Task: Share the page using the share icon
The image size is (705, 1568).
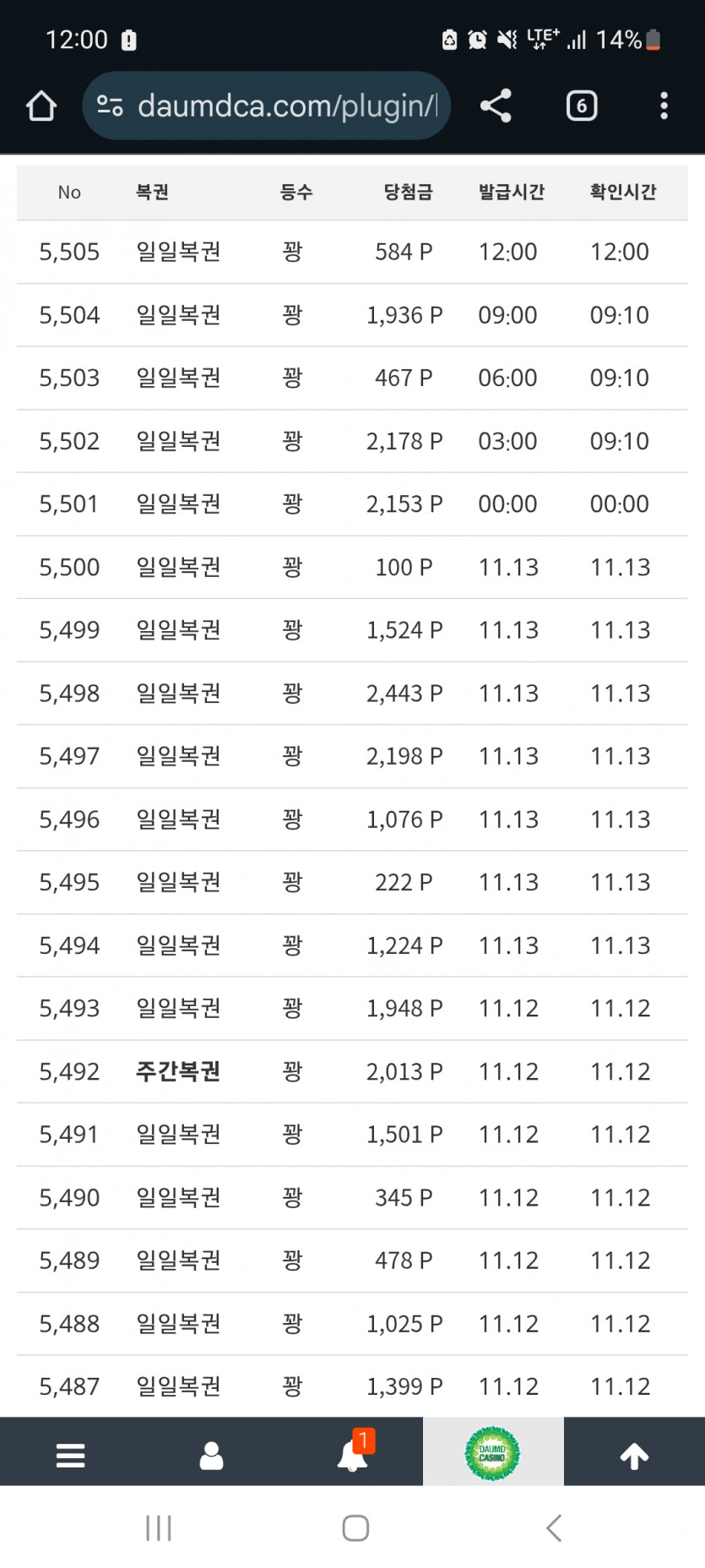Action: coord(496,105)
